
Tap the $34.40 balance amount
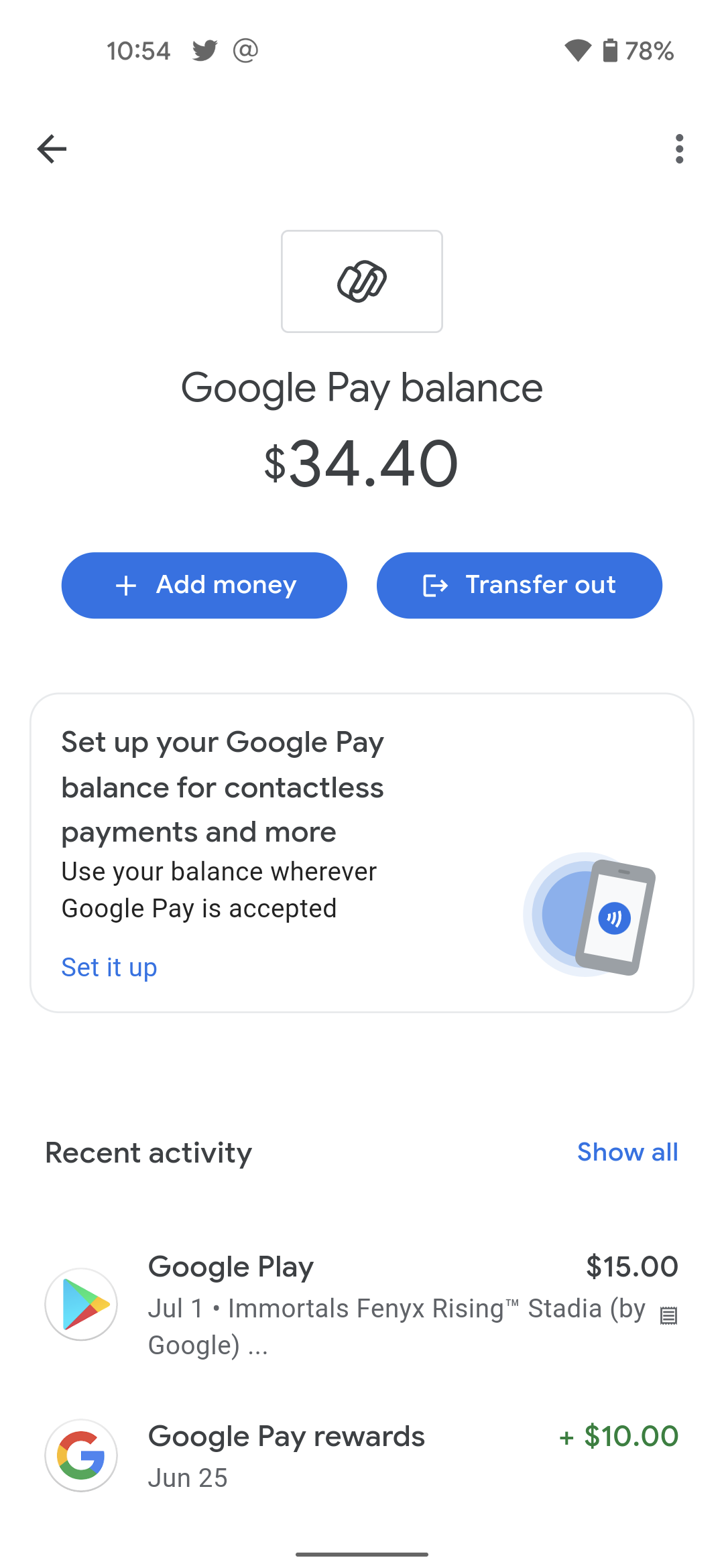(361, 464)
